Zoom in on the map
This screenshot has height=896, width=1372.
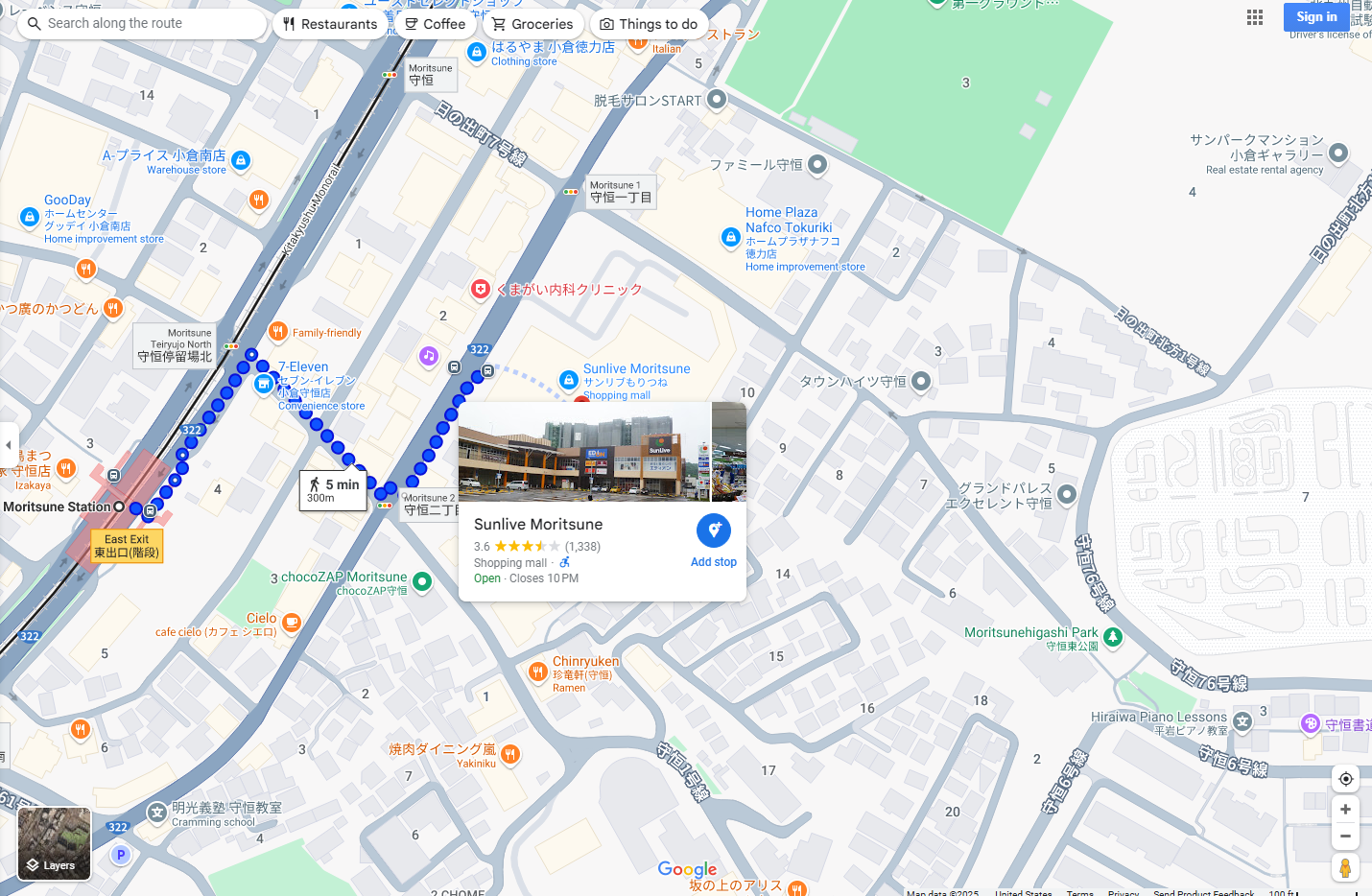coord(1345,810)
